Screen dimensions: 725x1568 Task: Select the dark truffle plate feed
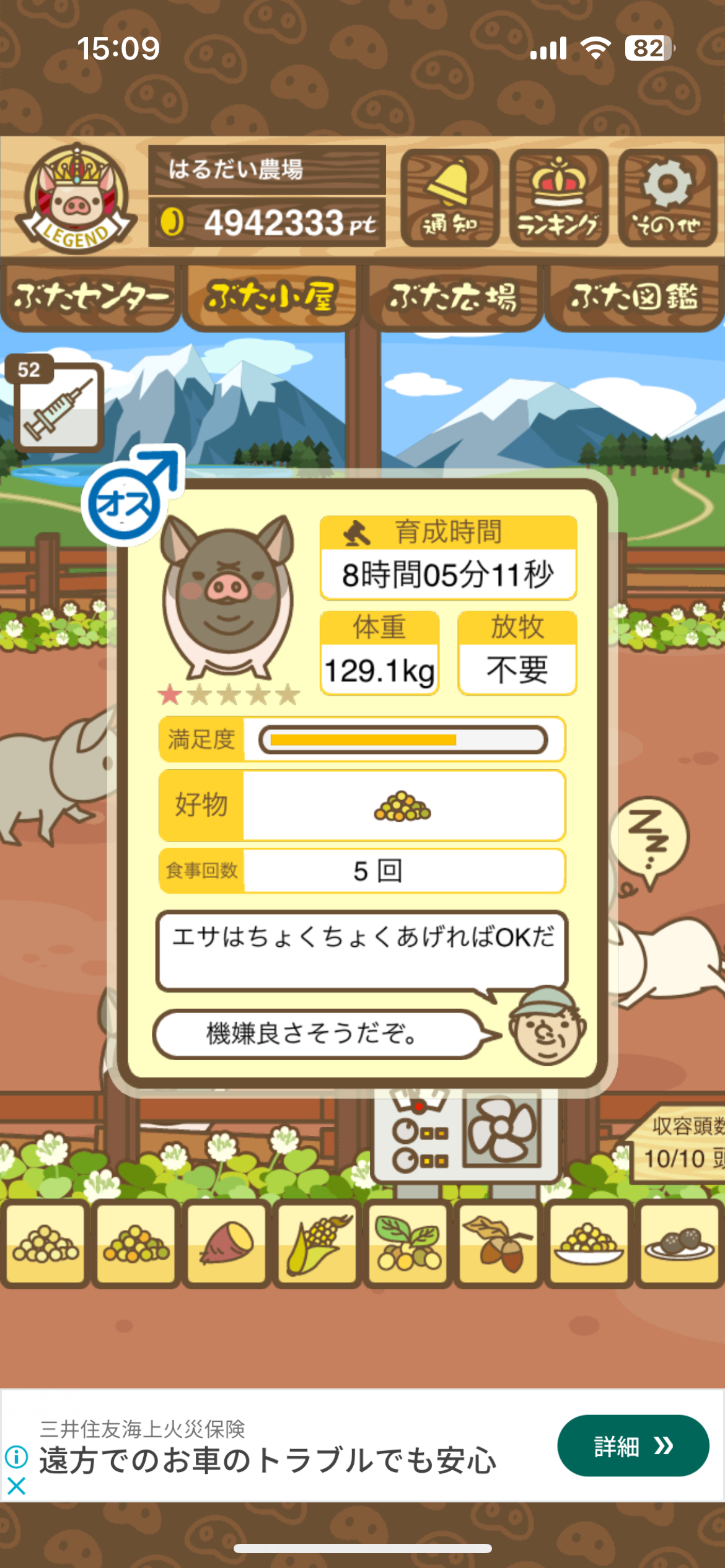click(679, 1243)
